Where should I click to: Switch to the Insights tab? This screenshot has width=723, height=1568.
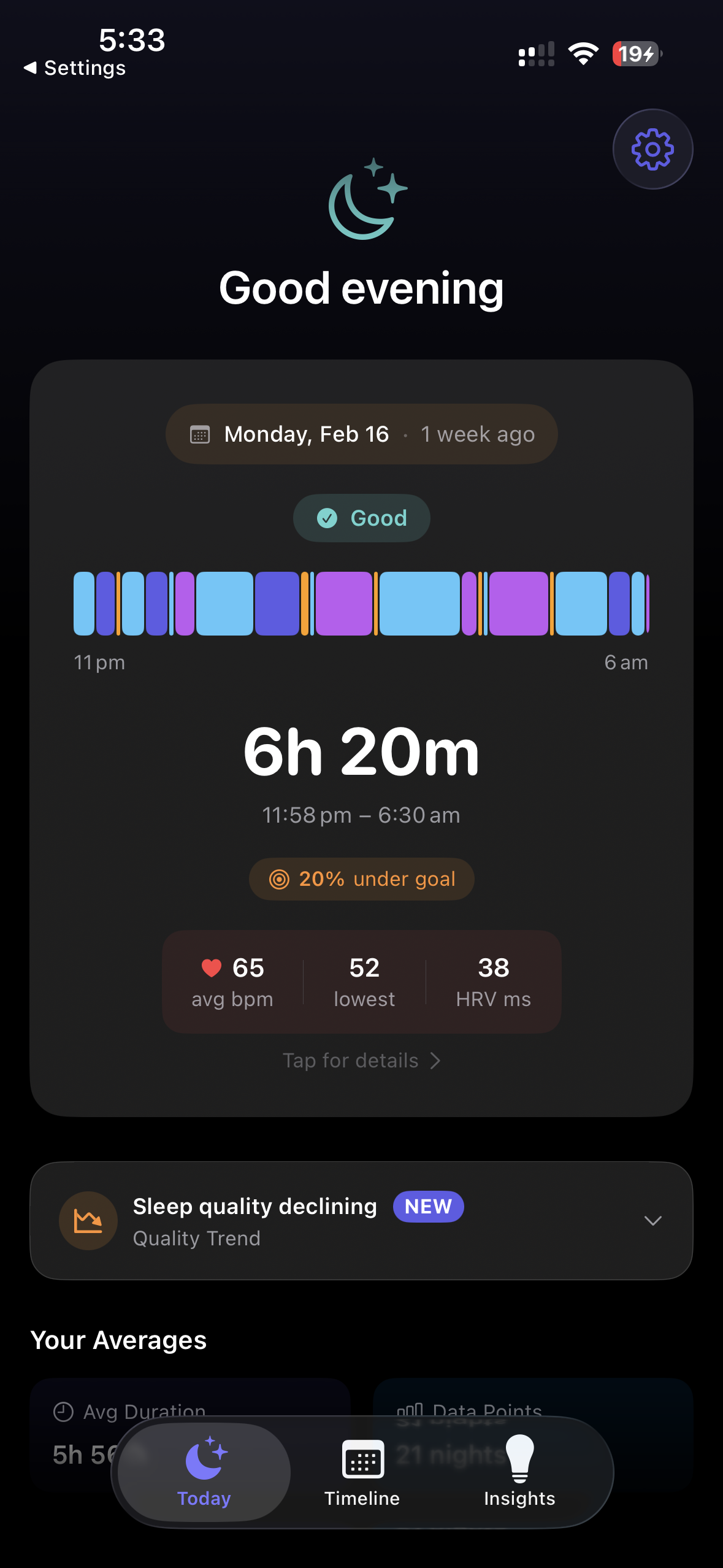(x=519, y=1472)
